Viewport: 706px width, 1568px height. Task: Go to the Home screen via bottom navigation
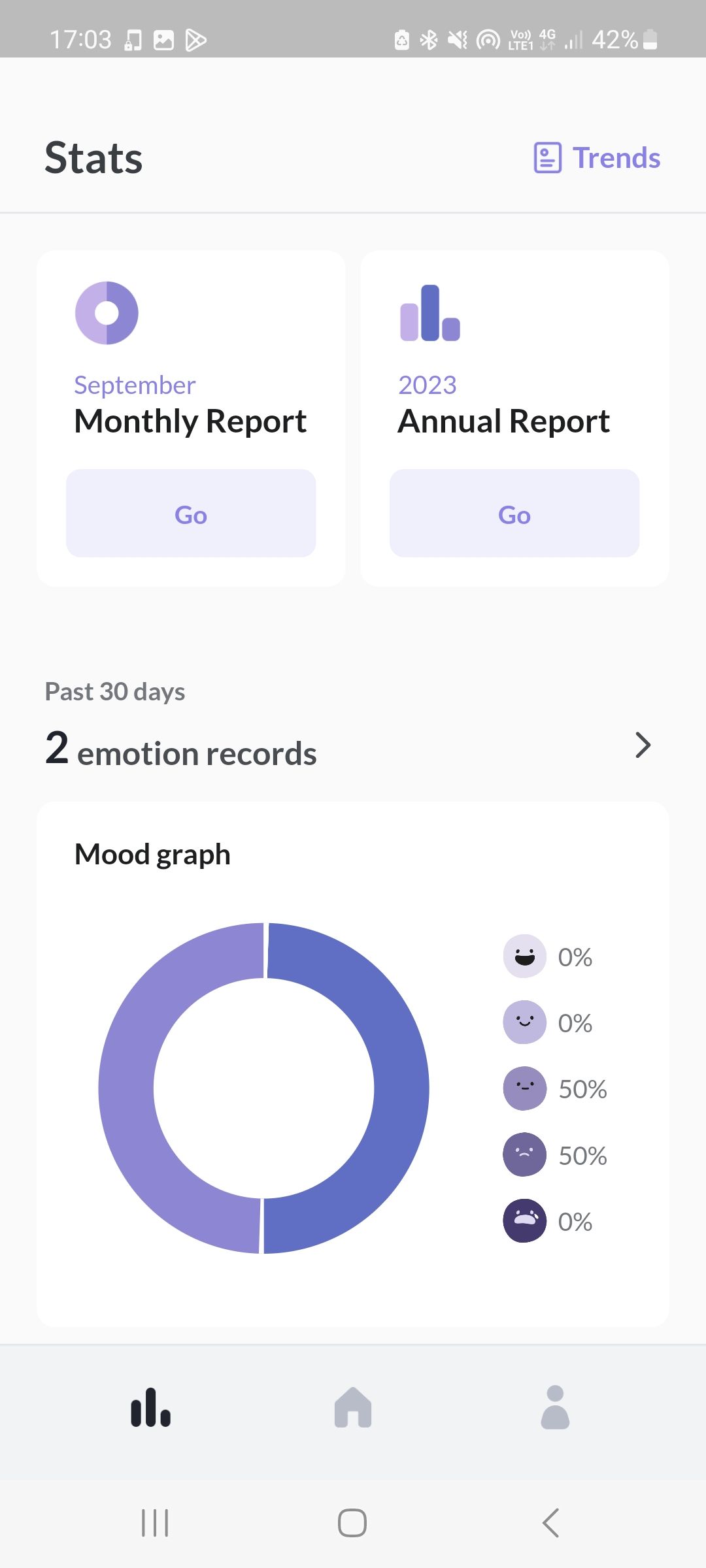click(x=352, y=1407)
